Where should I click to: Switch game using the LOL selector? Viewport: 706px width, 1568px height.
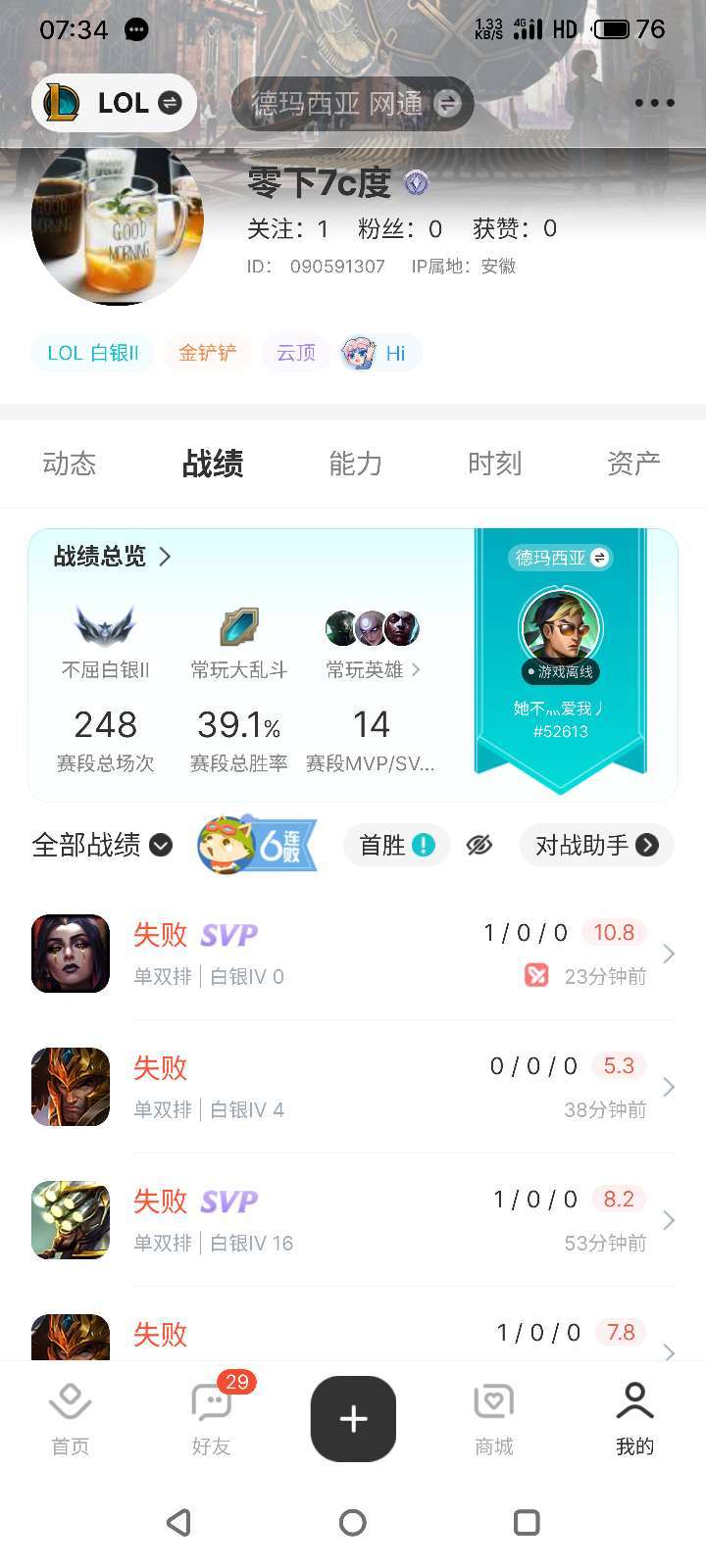[x=115, y=103]
